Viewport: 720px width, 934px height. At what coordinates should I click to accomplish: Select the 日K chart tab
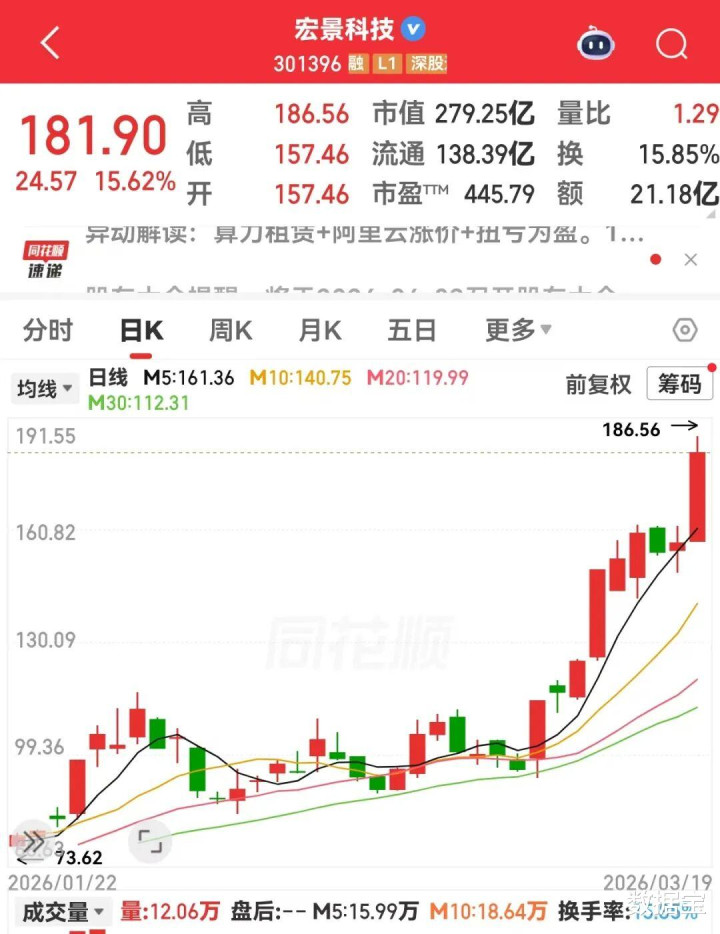click(141, 330)
